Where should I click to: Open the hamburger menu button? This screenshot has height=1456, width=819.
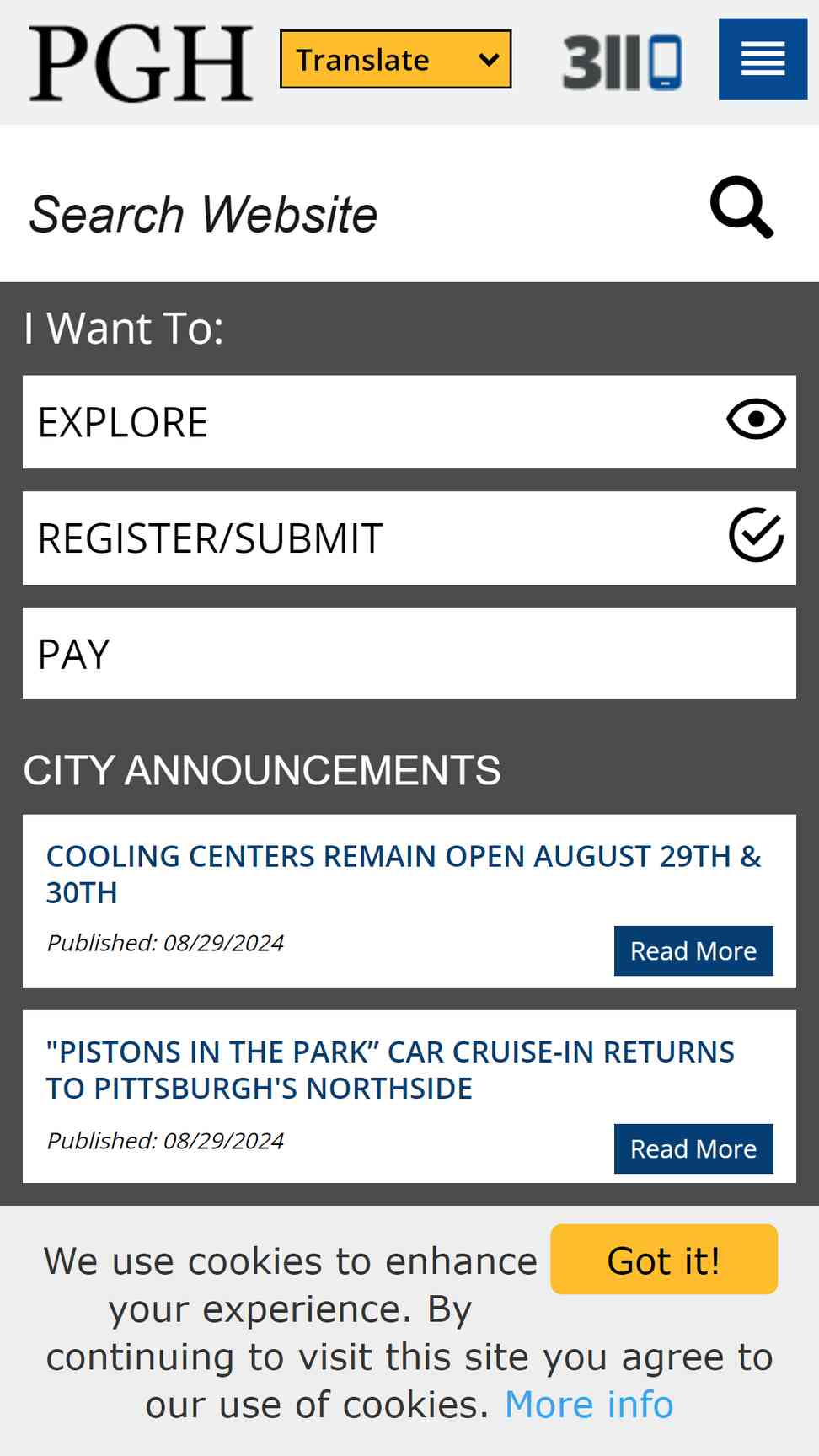pyautogui.click(x=763, y=59)
